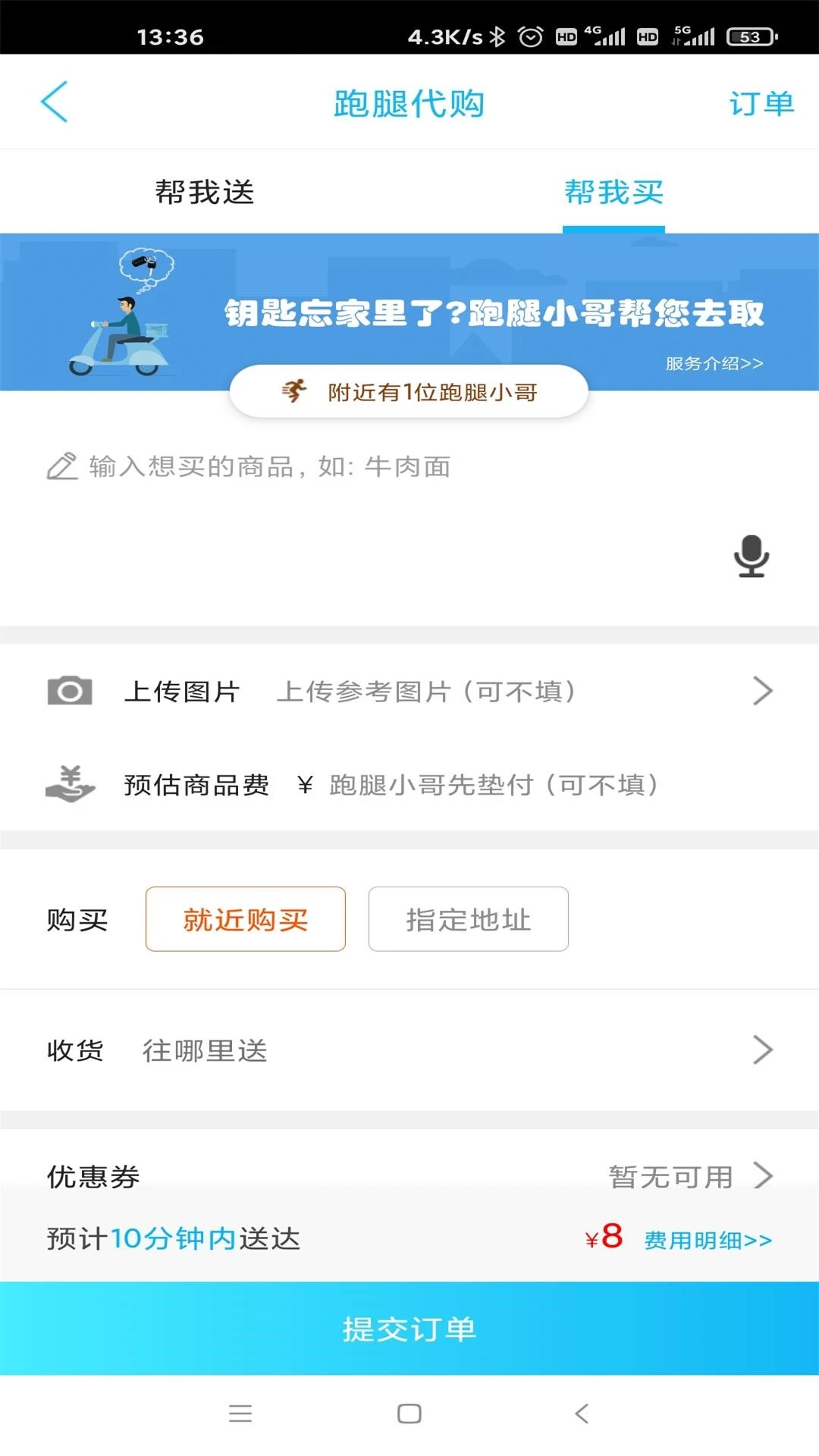This screenshot has width=819, height=1456.
Task: Tap the coin-in-hand icon for 预估商品费
Action: tap(70, 786)
